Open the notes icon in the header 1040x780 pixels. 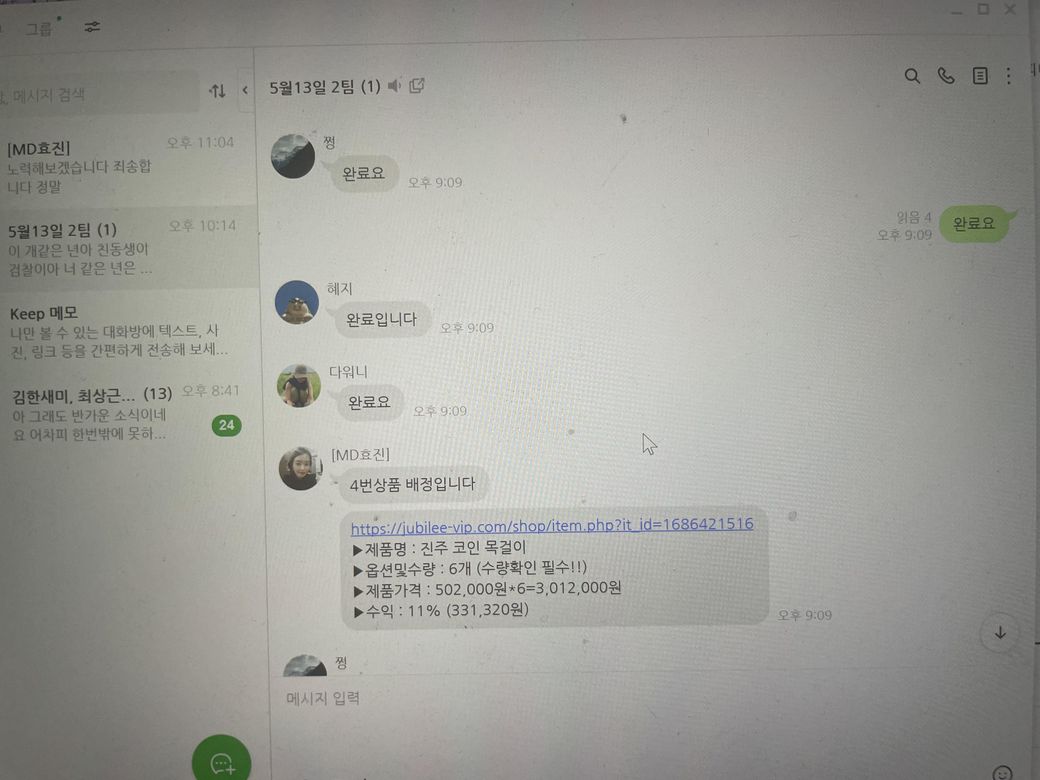(x=980, y=76)
